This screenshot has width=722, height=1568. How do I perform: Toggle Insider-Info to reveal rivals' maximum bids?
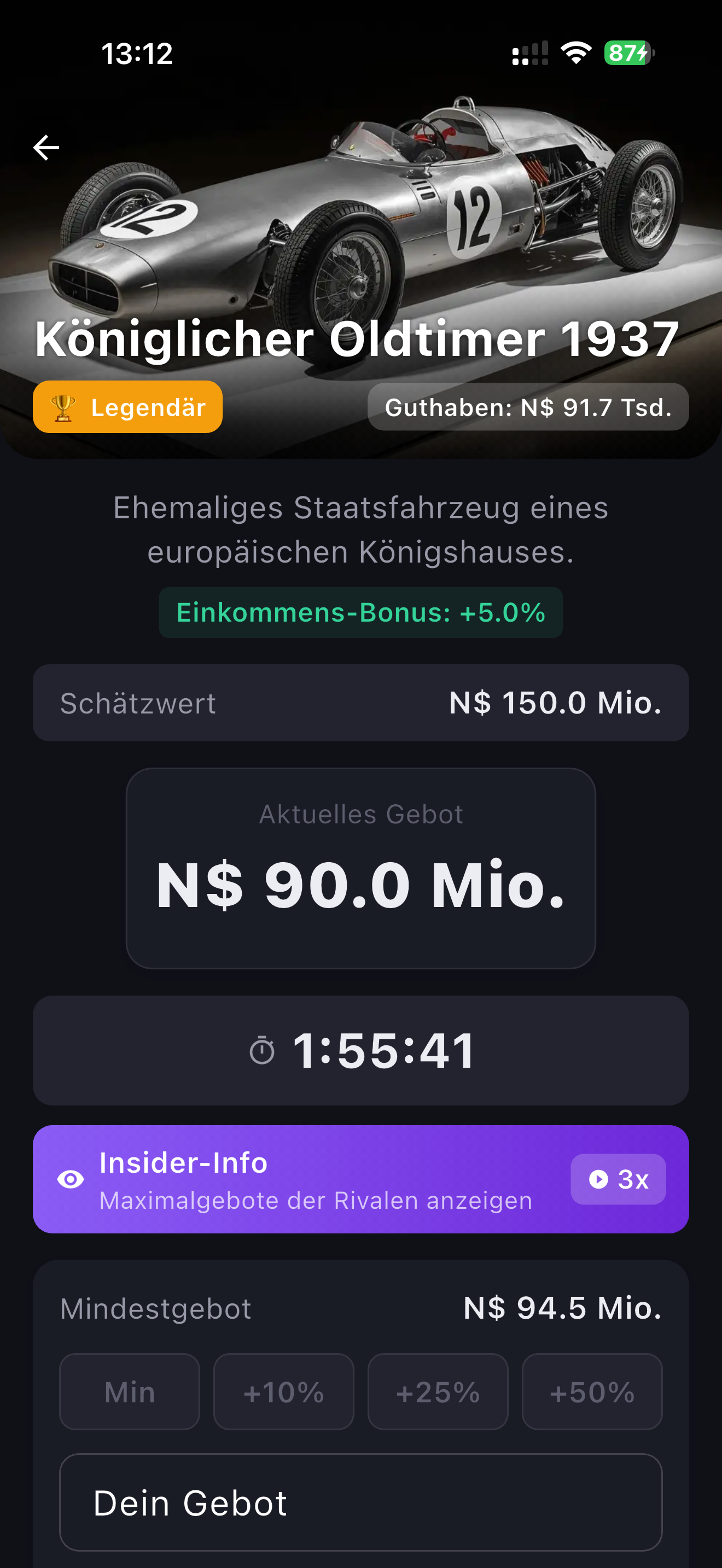361,1178
